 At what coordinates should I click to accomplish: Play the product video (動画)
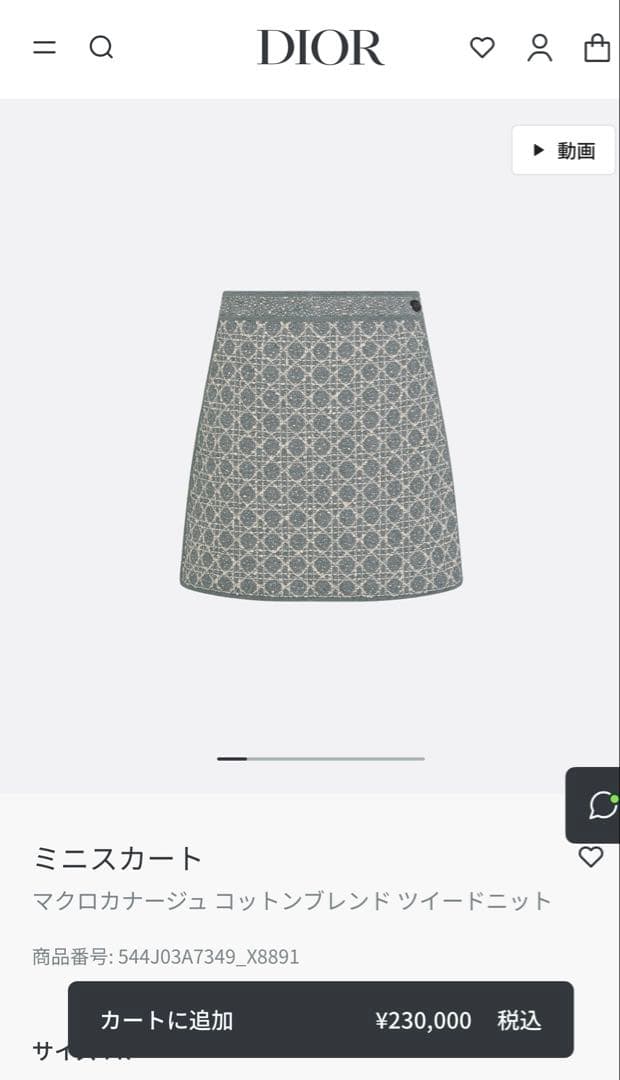563,150
